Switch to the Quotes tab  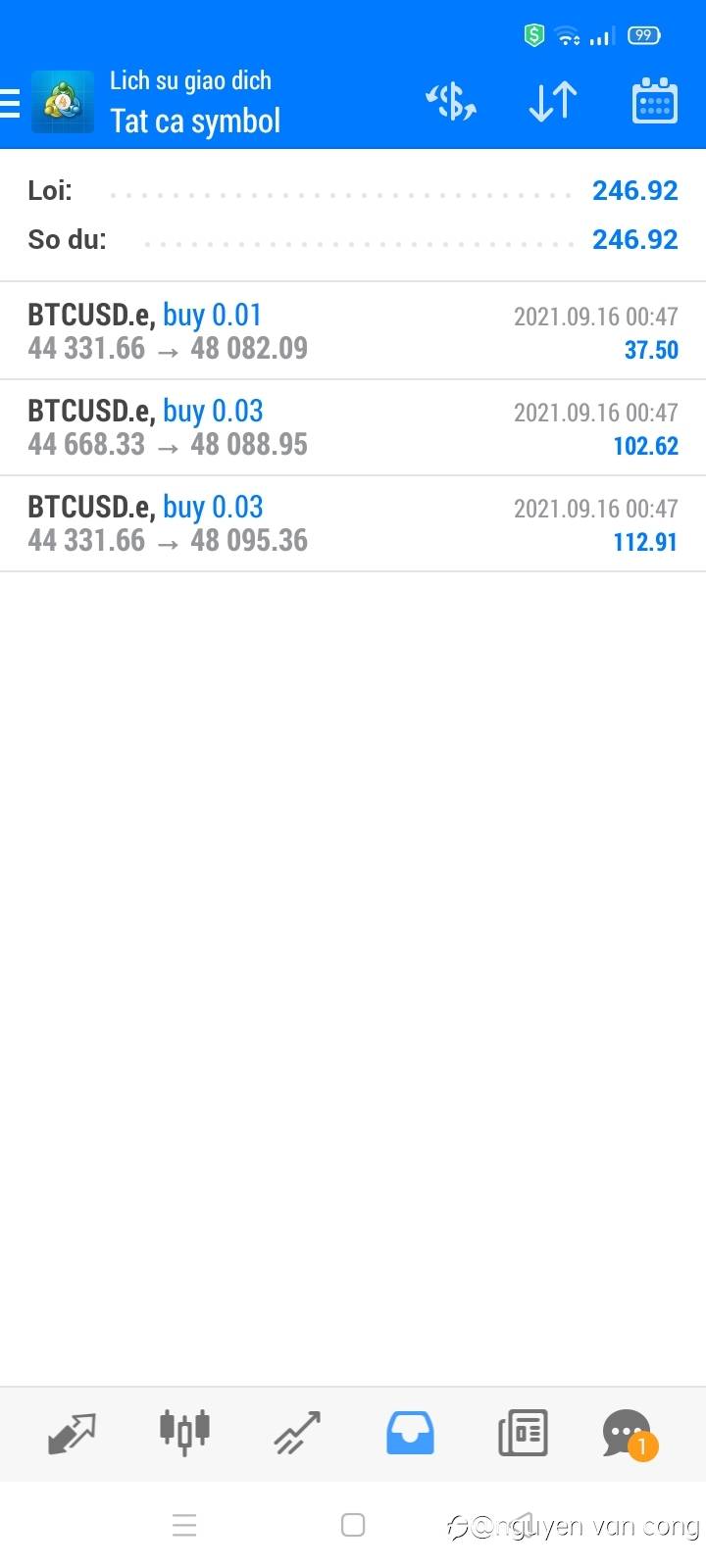coord(72,1433)
